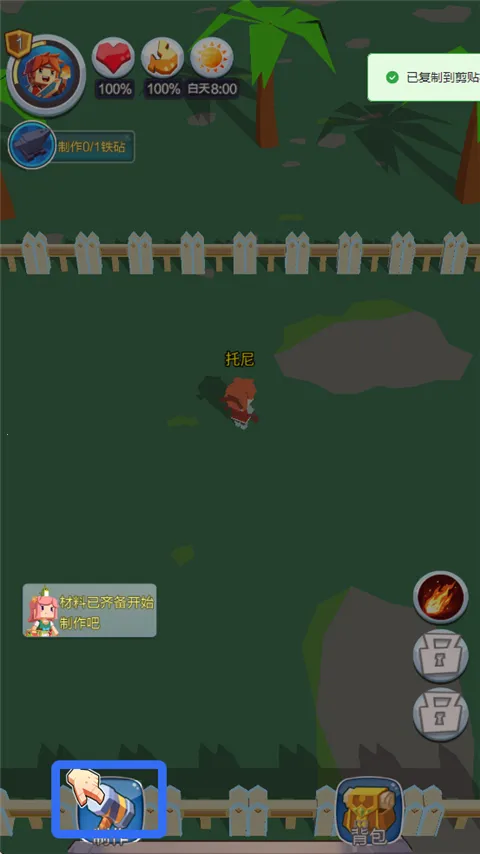The image size is (480, 854).
Task: Tap the highlighted crafting hammer button
Action: point(109,799)
